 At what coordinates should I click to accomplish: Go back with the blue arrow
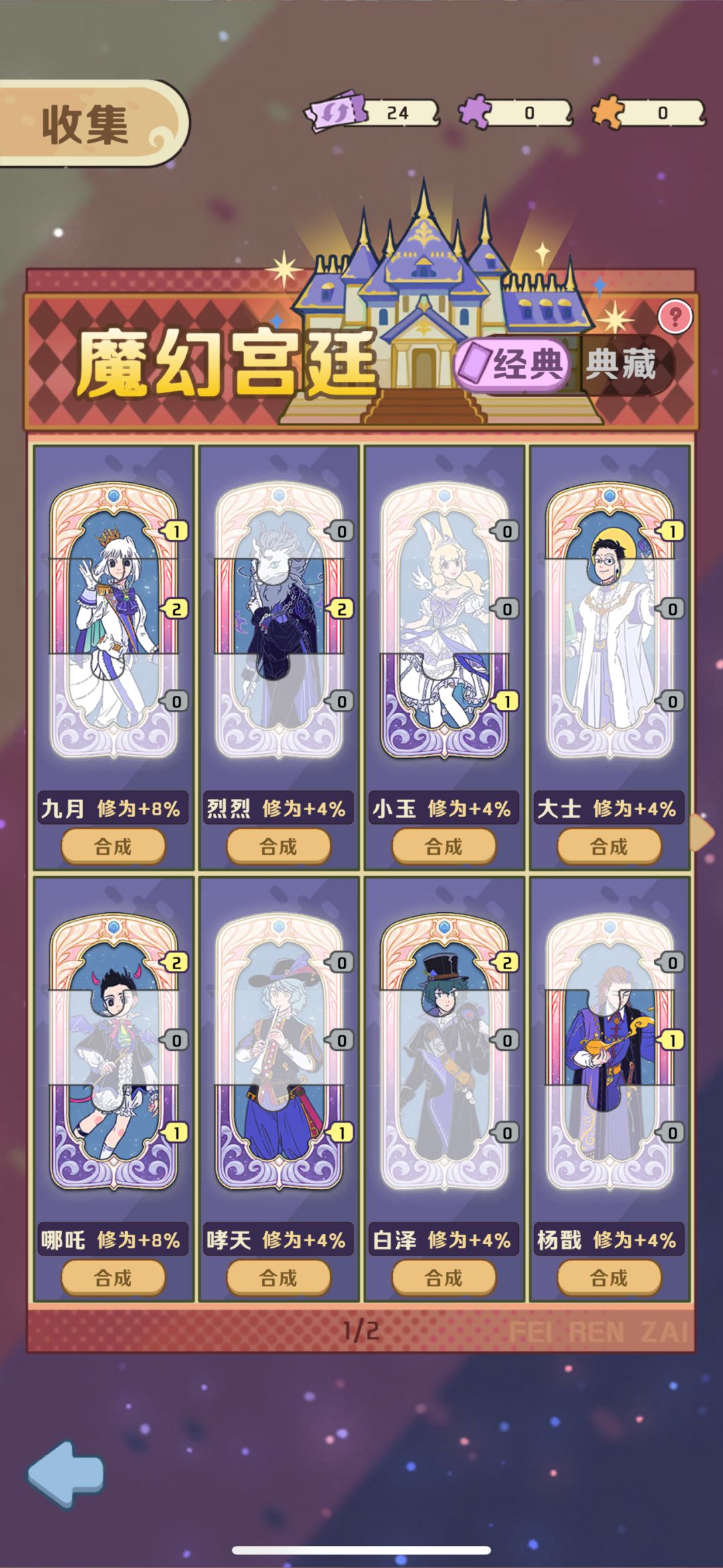coord(66,1474)
